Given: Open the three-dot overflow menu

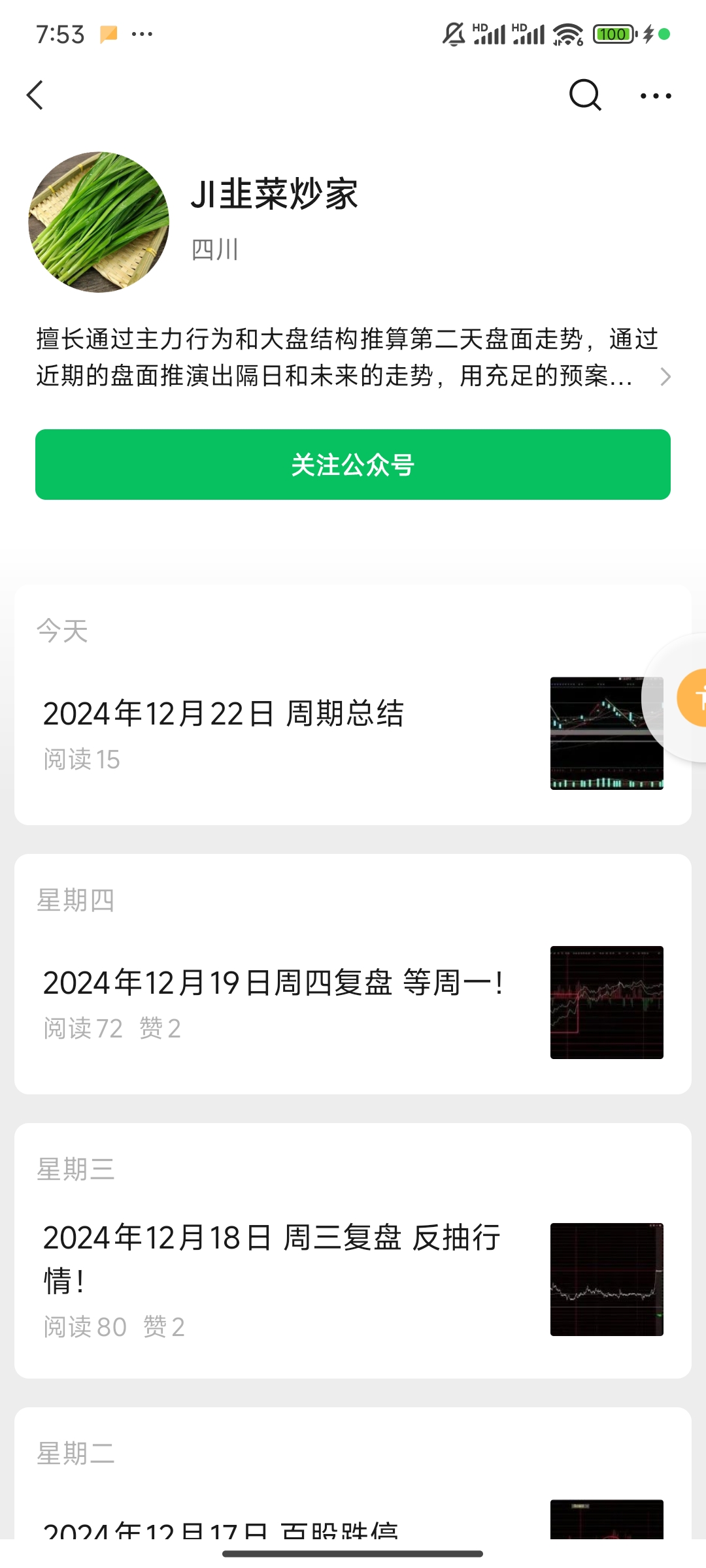Looking at the screenshot, I should [x=655, y=96].
